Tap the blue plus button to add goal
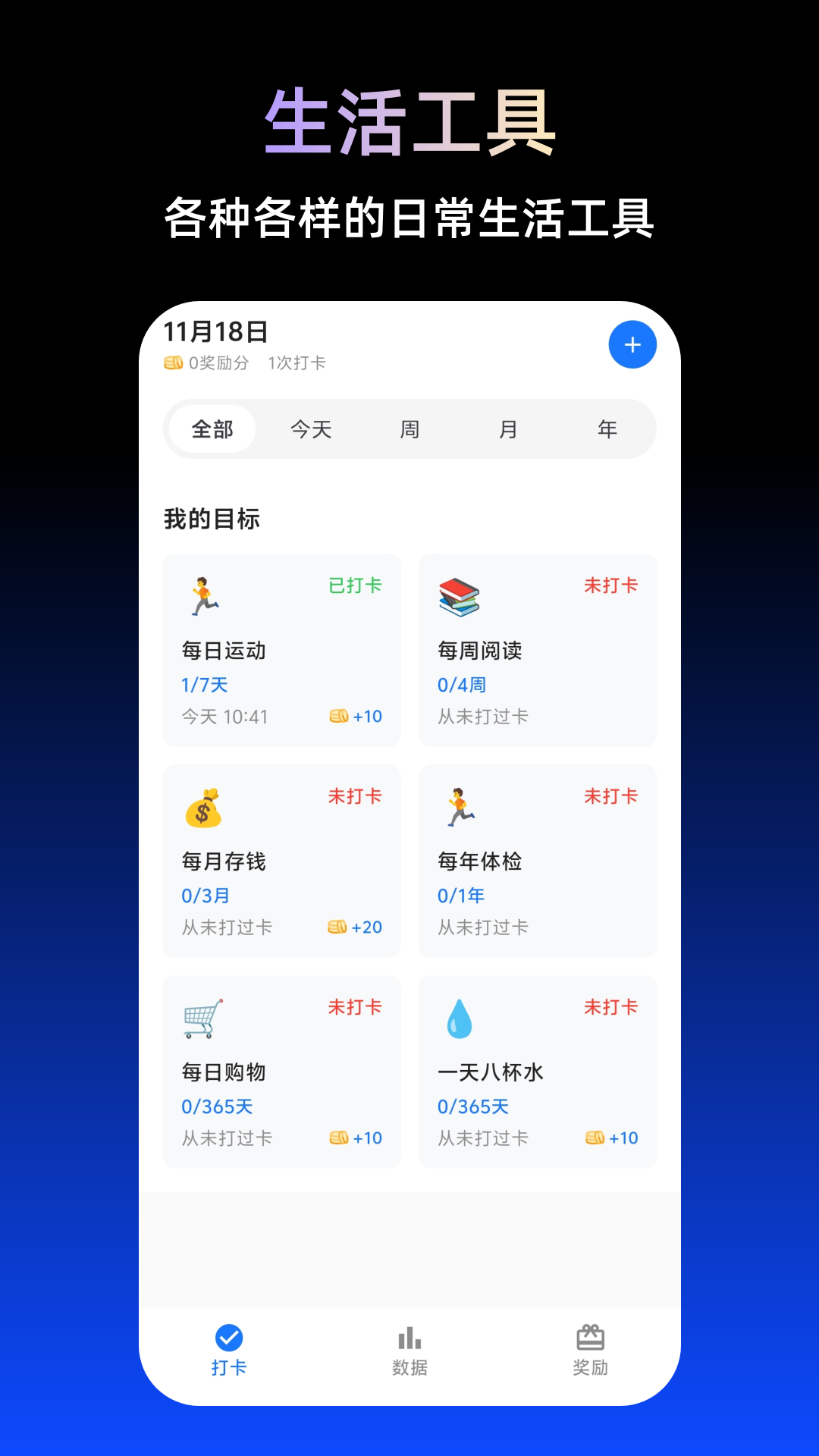Image resolution: width=819 pixels, height=1456 pixels. click(632, 344)
